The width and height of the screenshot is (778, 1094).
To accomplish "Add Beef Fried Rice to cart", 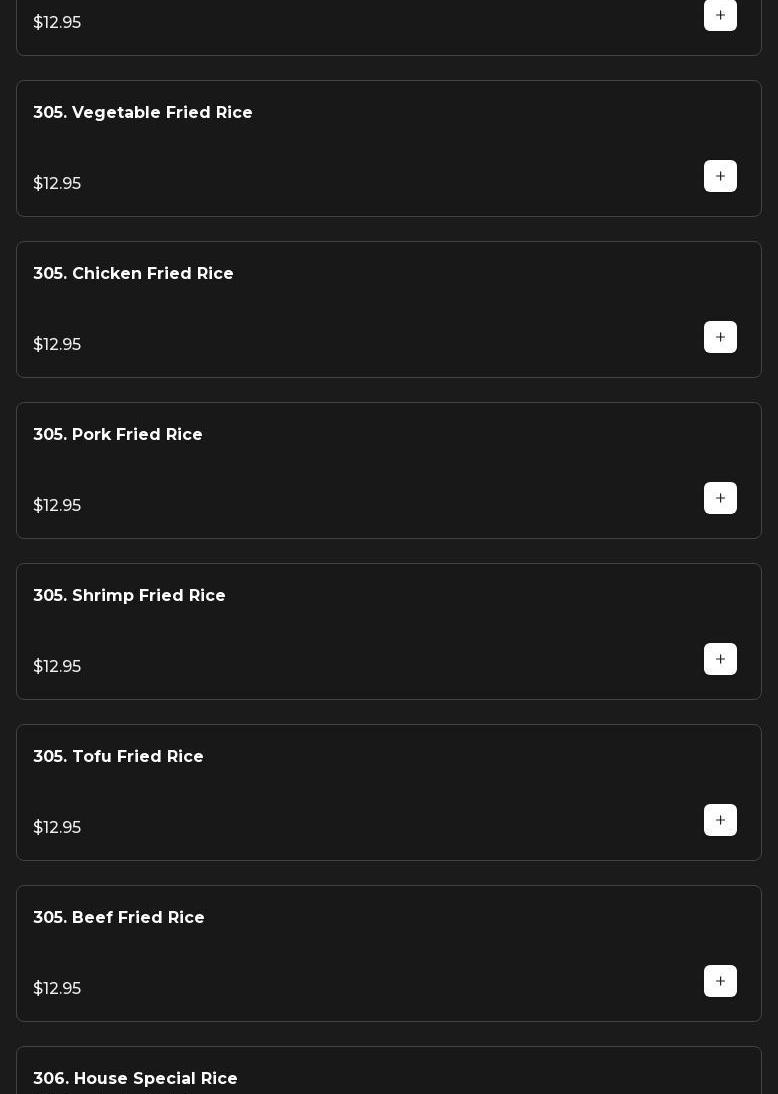I will coord(720,981).
